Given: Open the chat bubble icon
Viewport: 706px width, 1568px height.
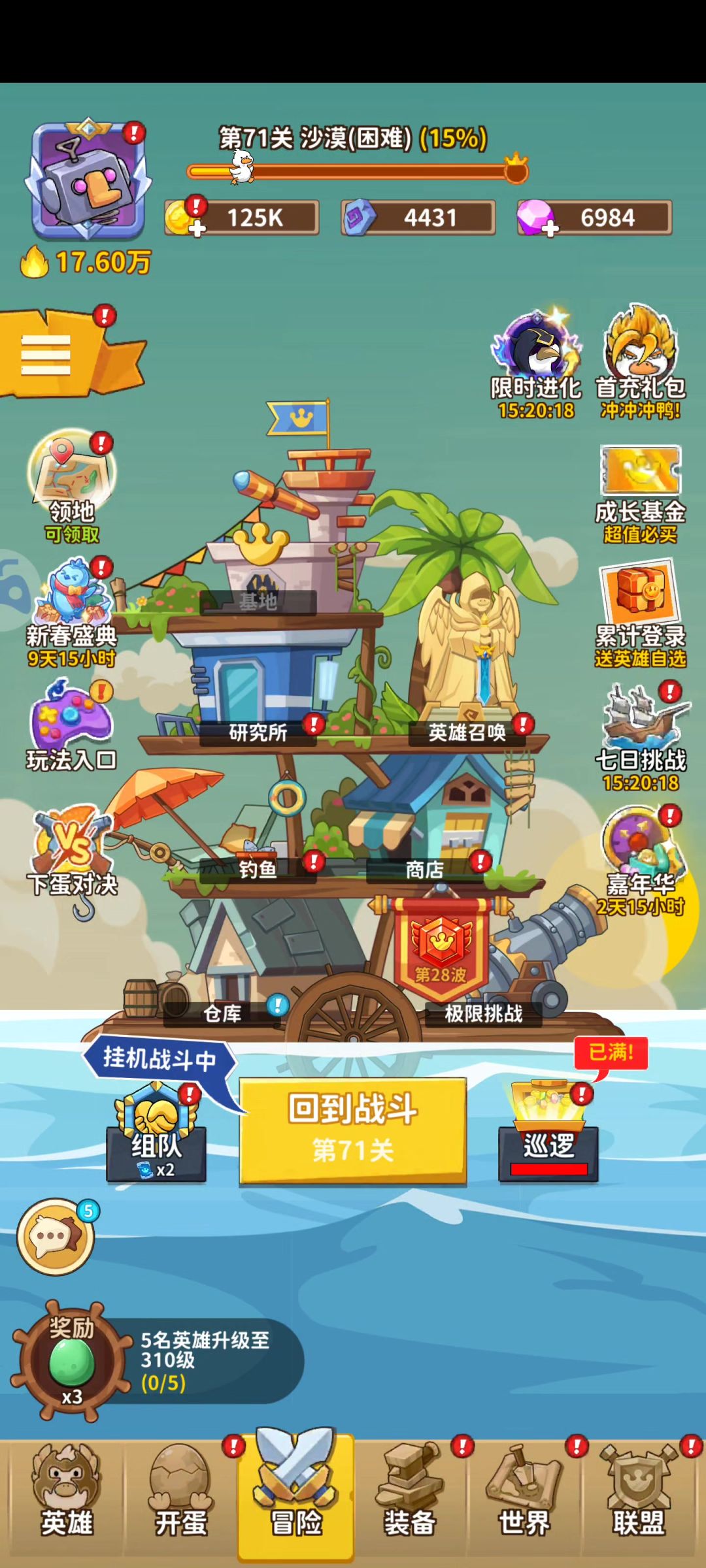Looking at the screenshot, I should [x=56, y=1237].
